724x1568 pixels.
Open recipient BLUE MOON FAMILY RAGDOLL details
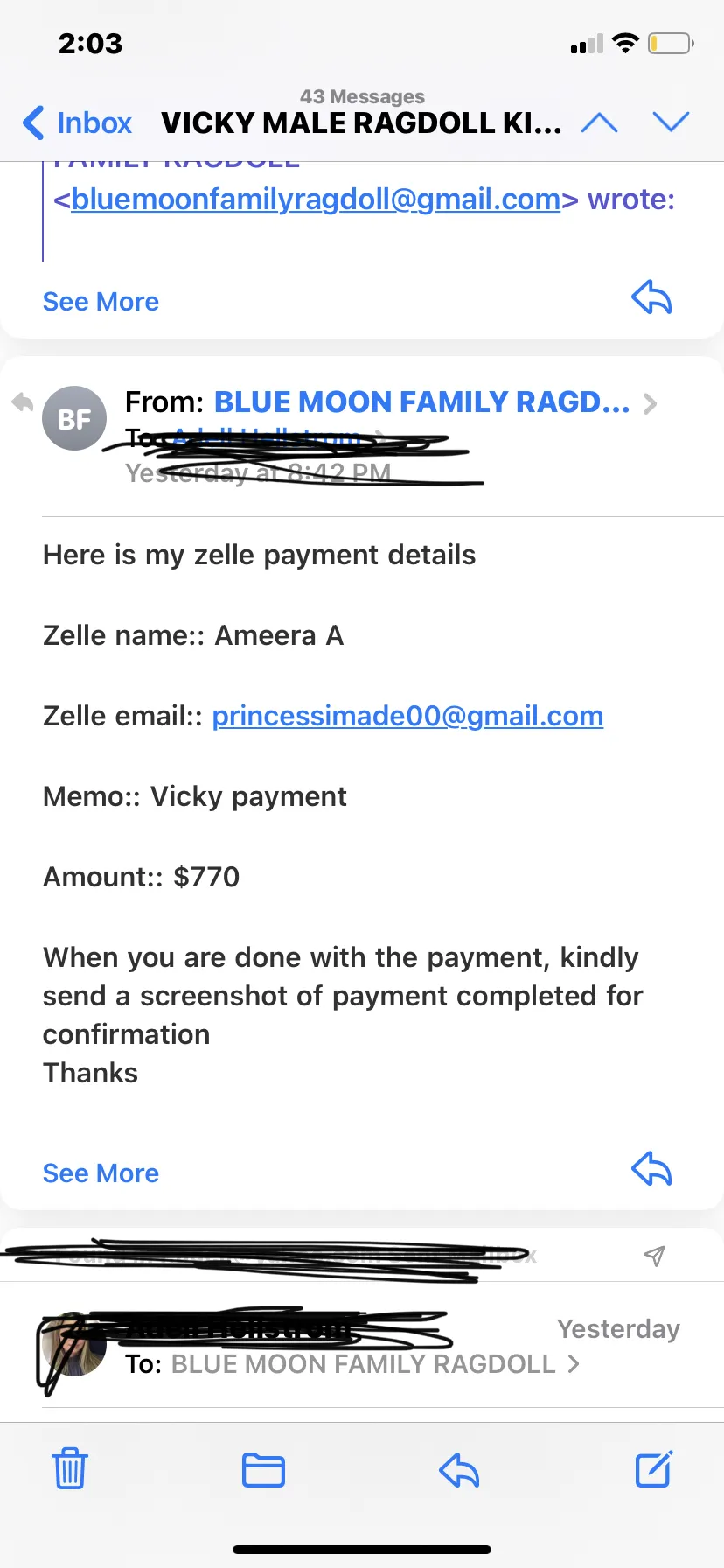pyautogui.click(x=364, y=1364)
